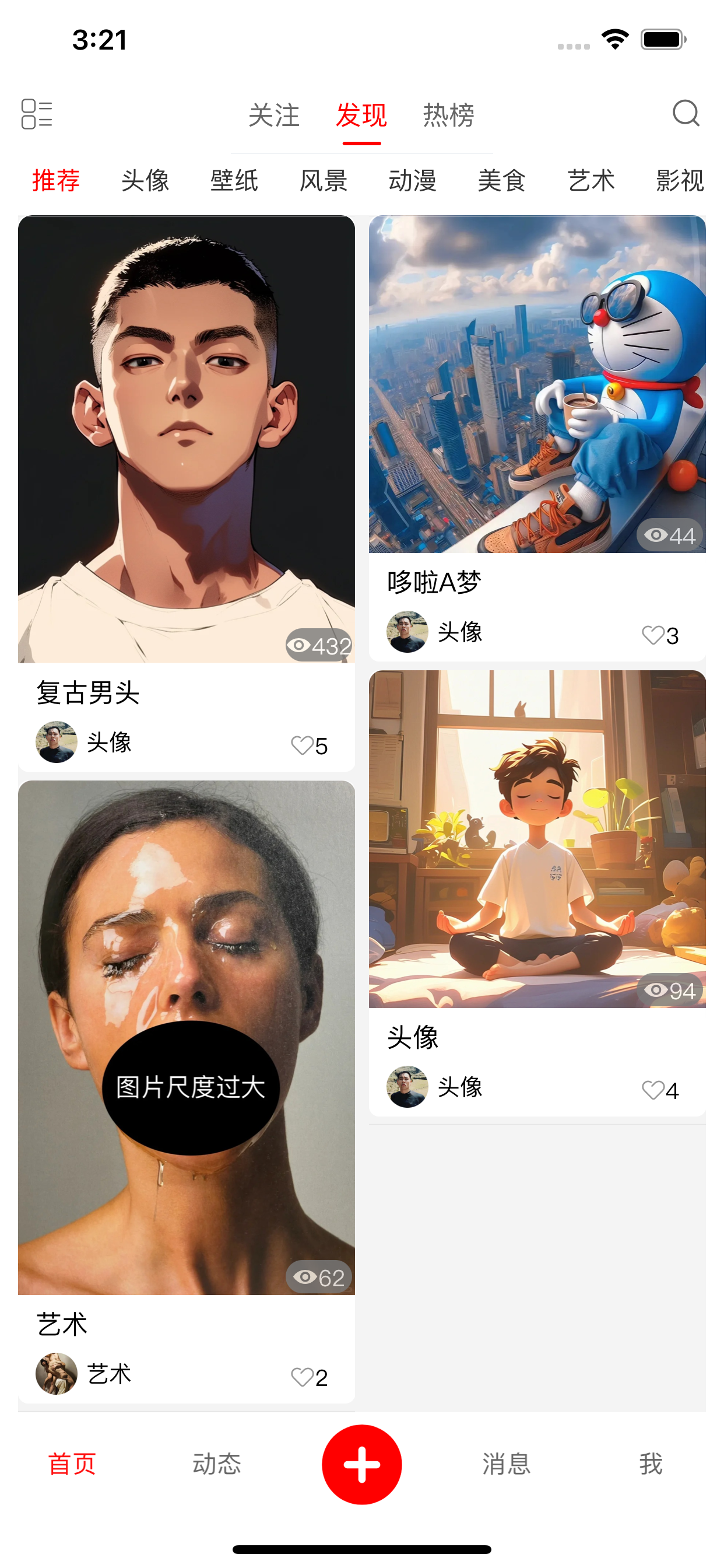Like the 艺术 post with 2 likes
This screenshot has width=724, height=1568.
pos(303,1377)
